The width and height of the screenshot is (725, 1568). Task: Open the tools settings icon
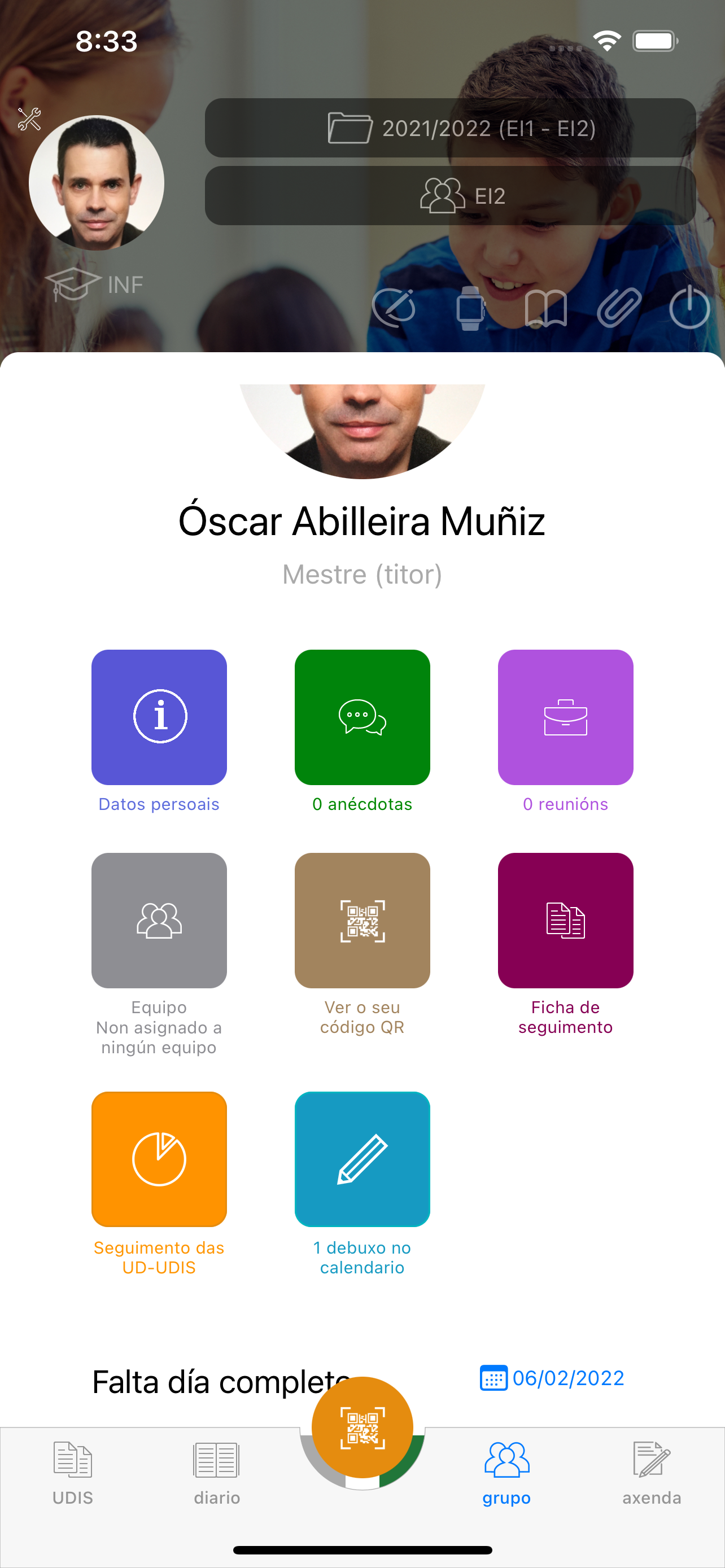pos(29,119)
